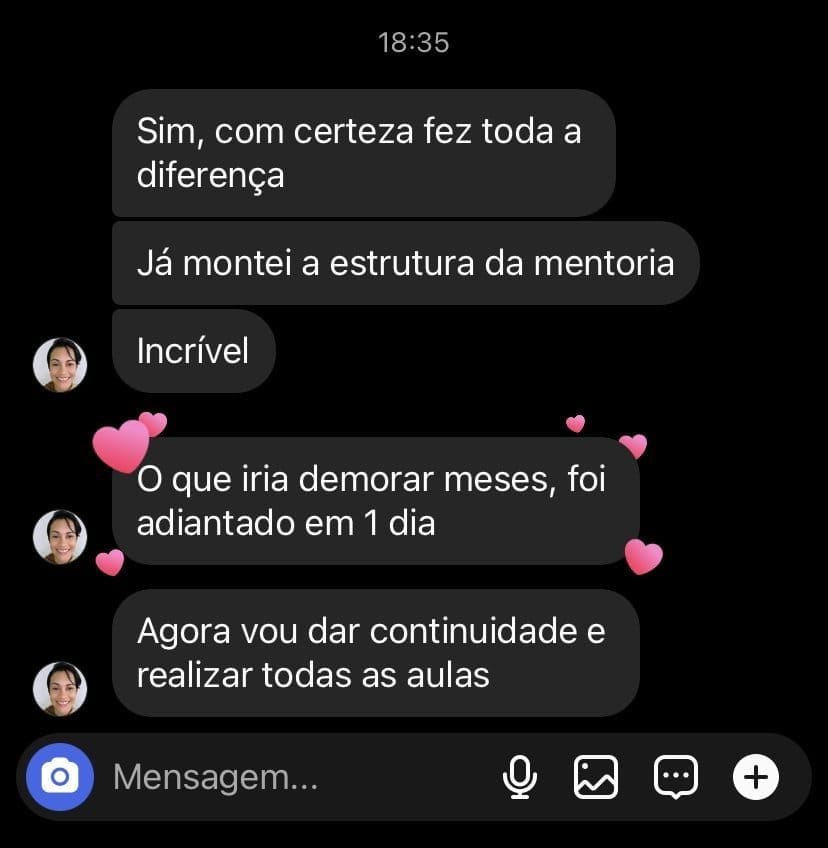Open the profile photo beside "realizar todas as aulas"
The height and width of the screenshot is (848, 828).
[60, 689]
